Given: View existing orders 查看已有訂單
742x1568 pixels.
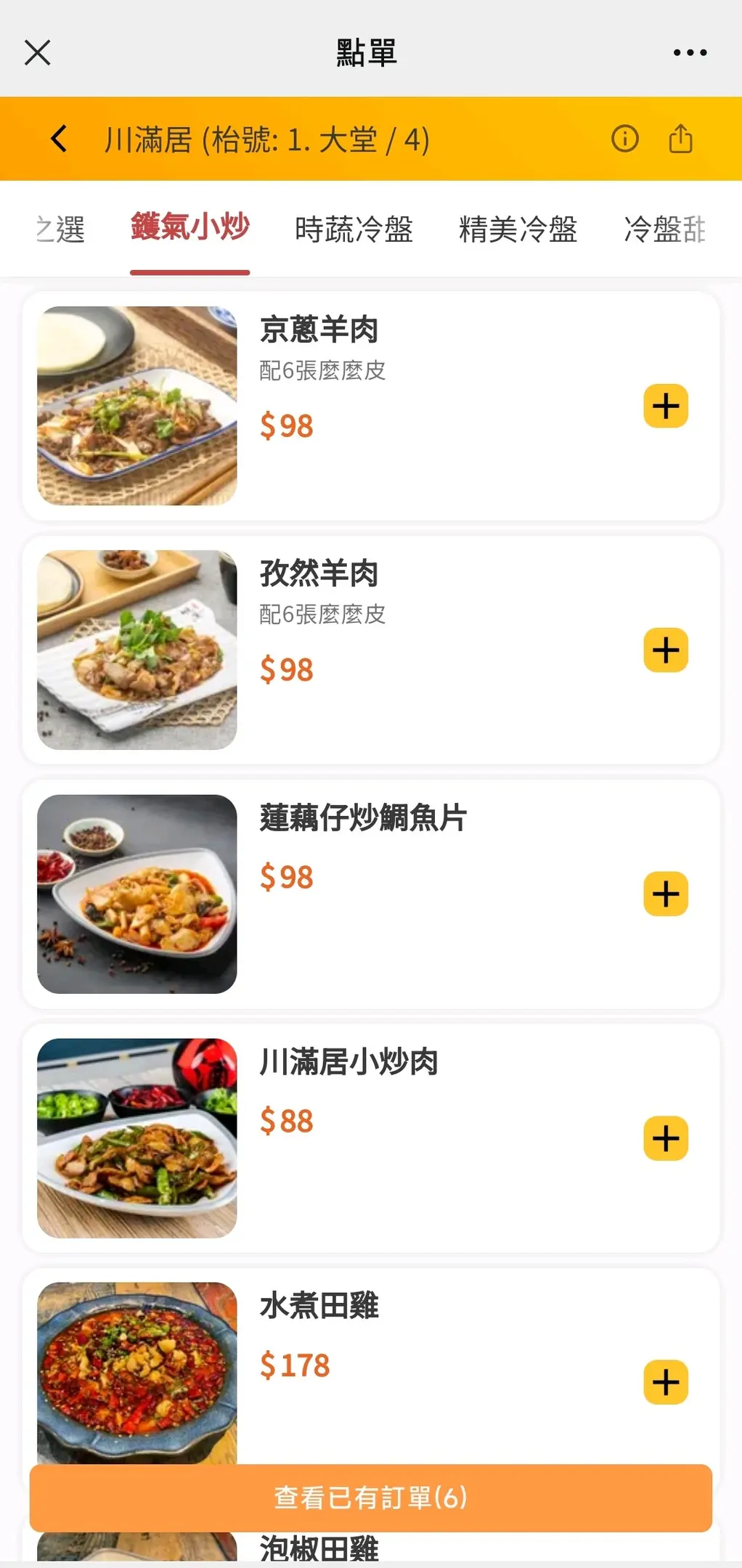Looking at the screenshot, I should click(370, 1498).
